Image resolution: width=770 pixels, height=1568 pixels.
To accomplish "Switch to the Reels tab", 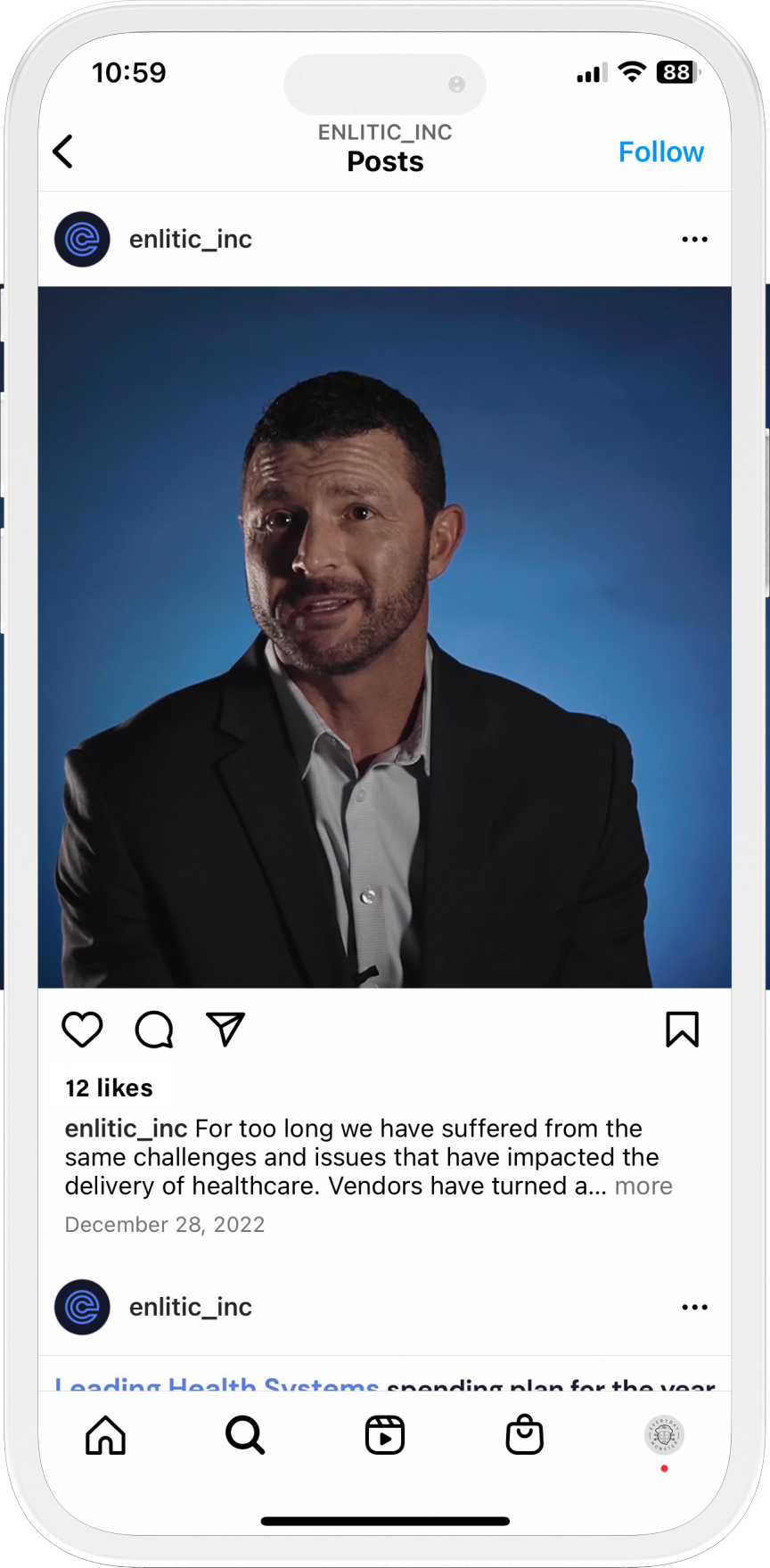I will tap(385, 1435).
